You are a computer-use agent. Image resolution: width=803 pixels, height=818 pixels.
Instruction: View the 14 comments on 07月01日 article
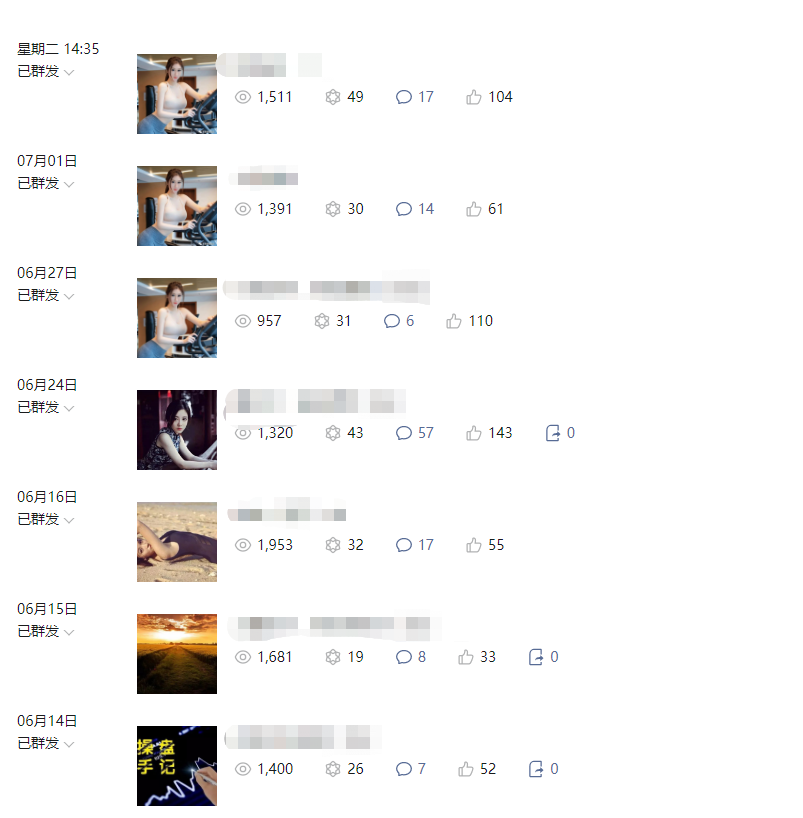click(x=415, y=209)
